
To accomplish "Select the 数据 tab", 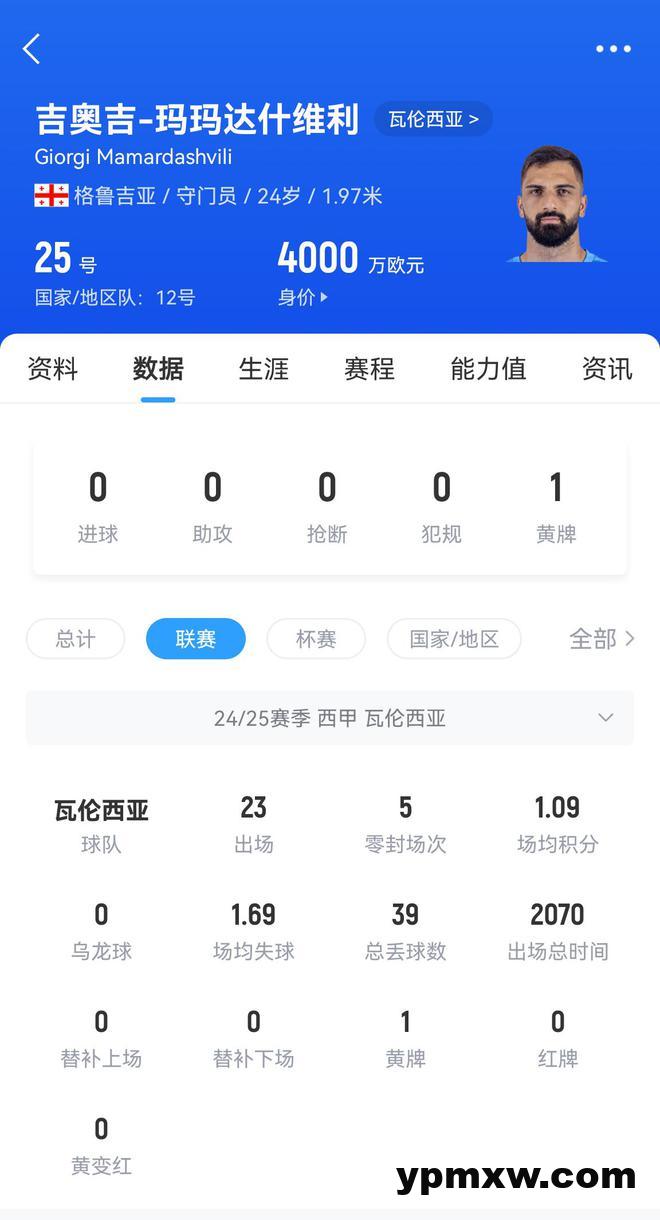I will (x=158, y=369).
